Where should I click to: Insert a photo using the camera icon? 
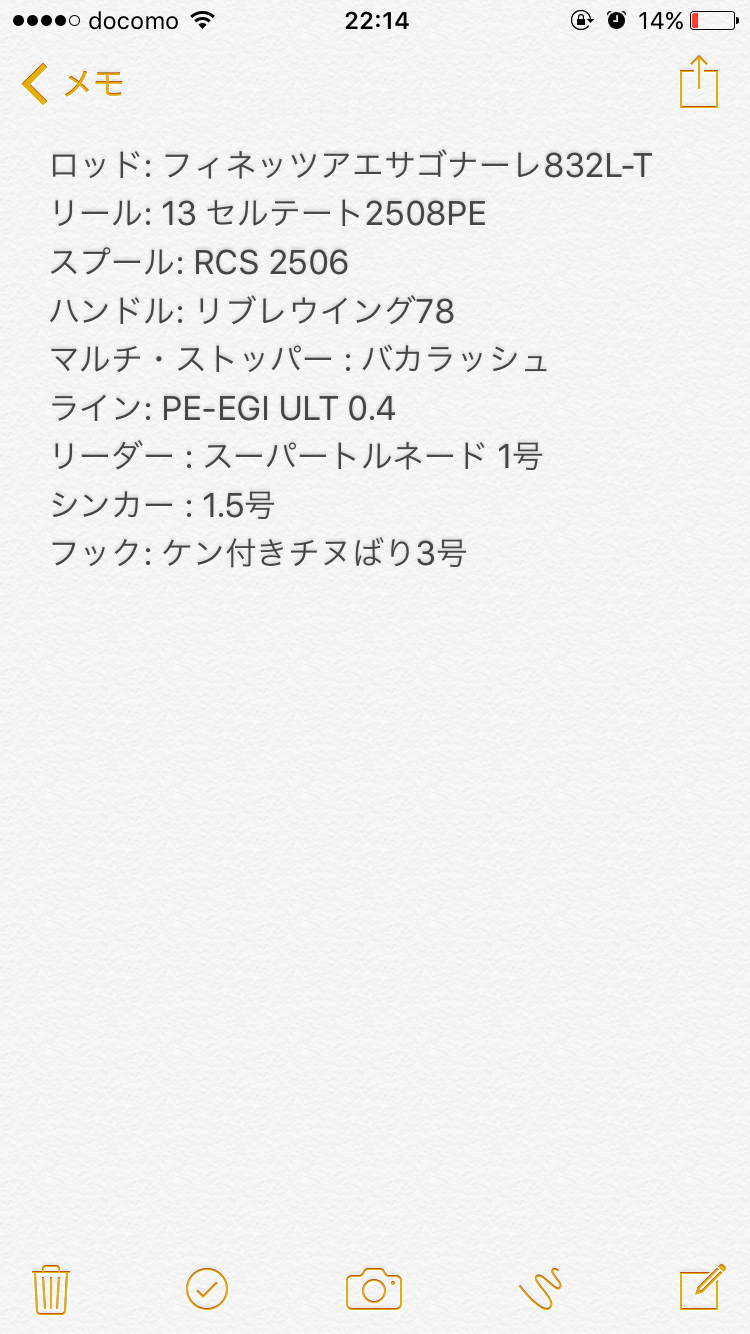pos(374,1289)
